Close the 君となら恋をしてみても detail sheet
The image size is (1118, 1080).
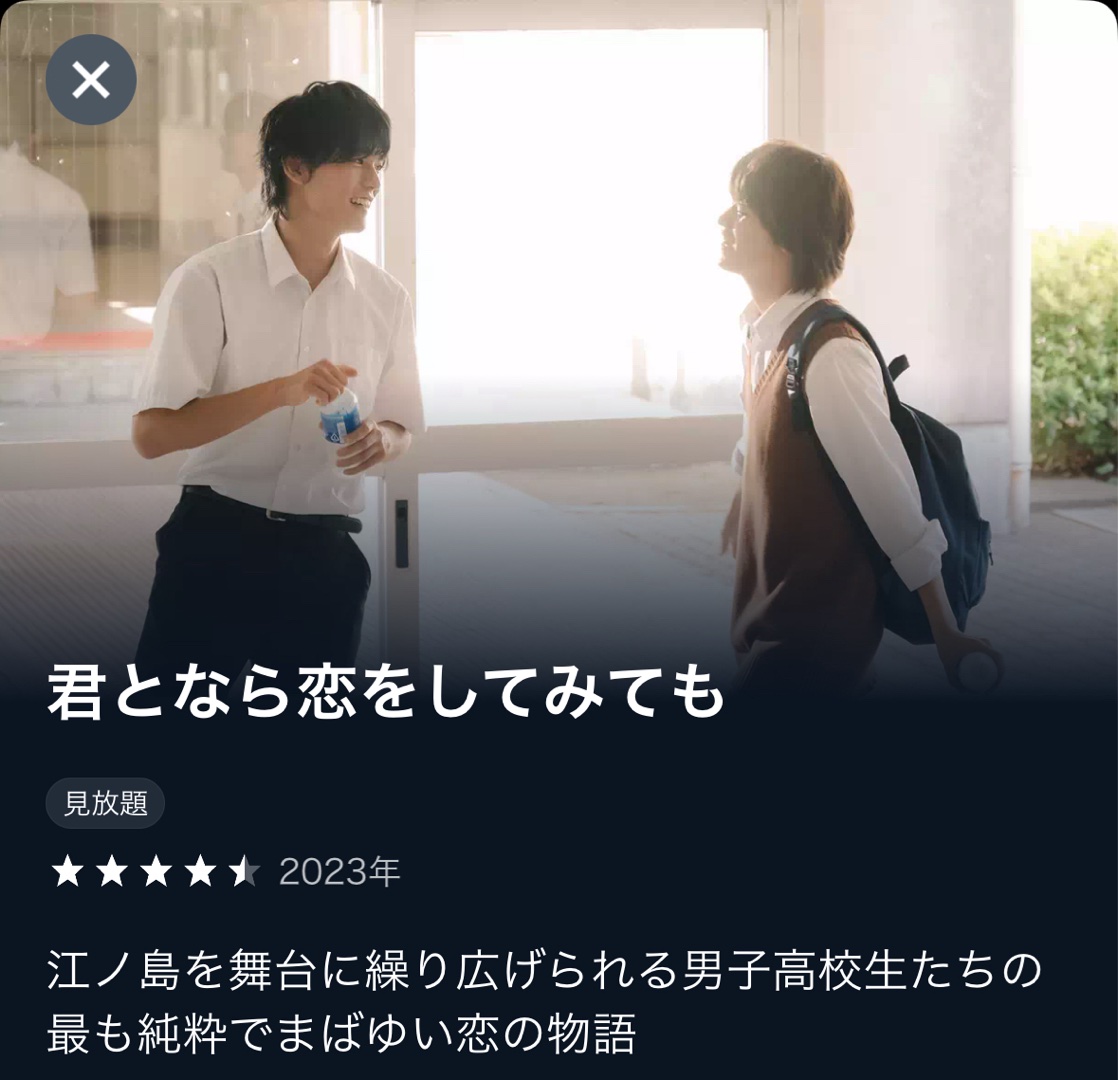(91, 80)
